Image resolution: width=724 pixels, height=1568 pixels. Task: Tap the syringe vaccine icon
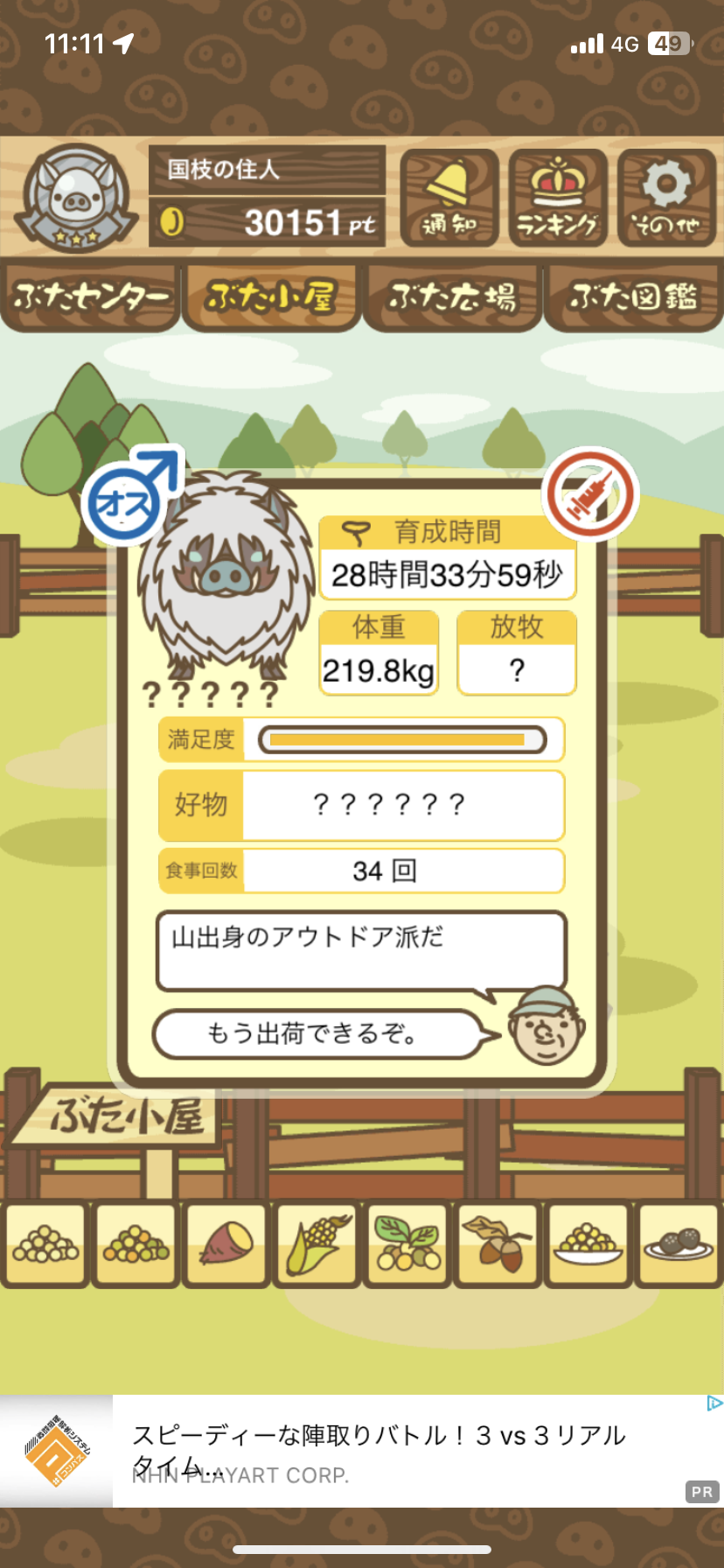coord(591,494)
